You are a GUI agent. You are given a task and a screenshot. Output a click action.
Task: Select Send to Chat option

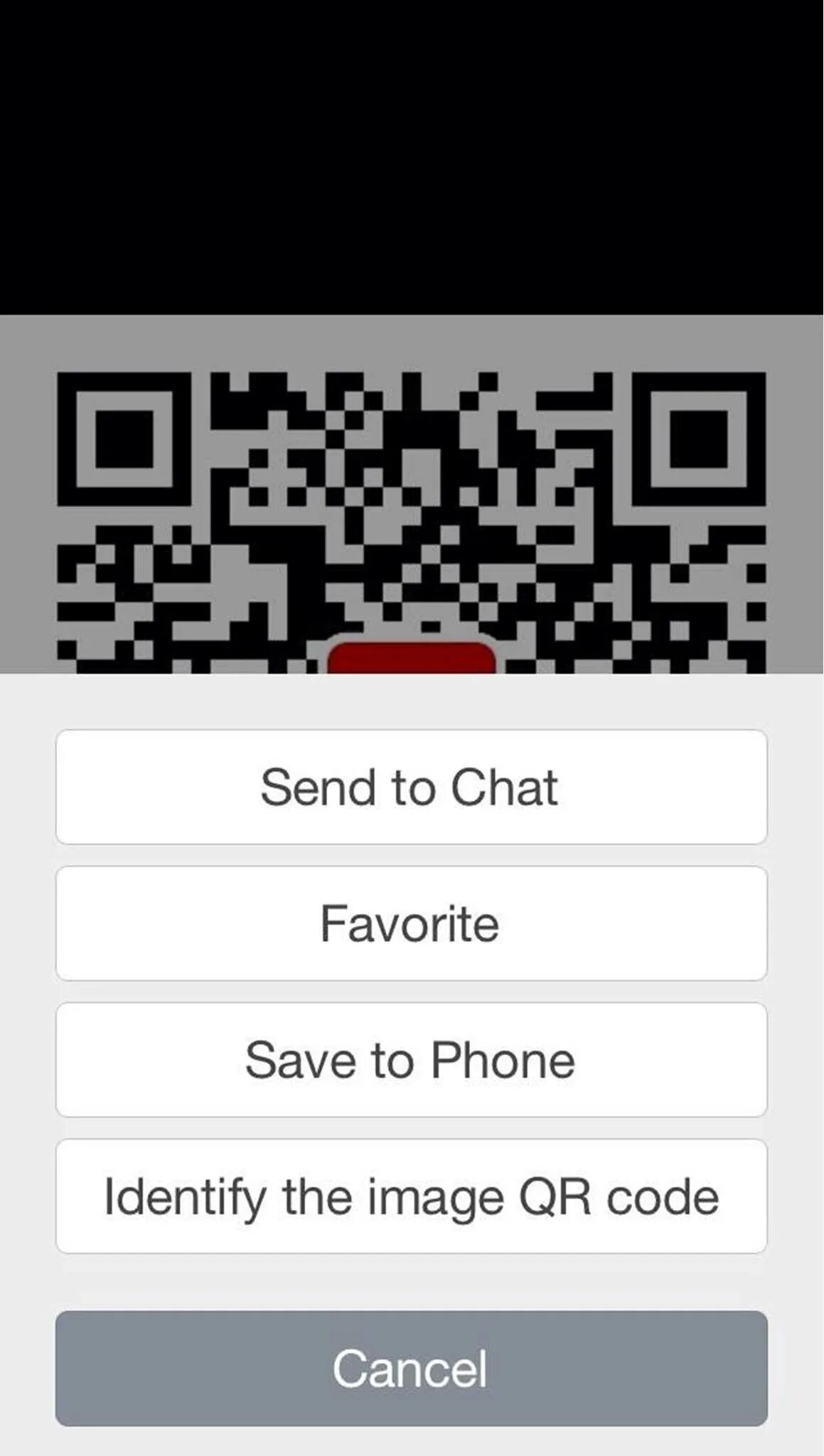[x=411, y=787]
